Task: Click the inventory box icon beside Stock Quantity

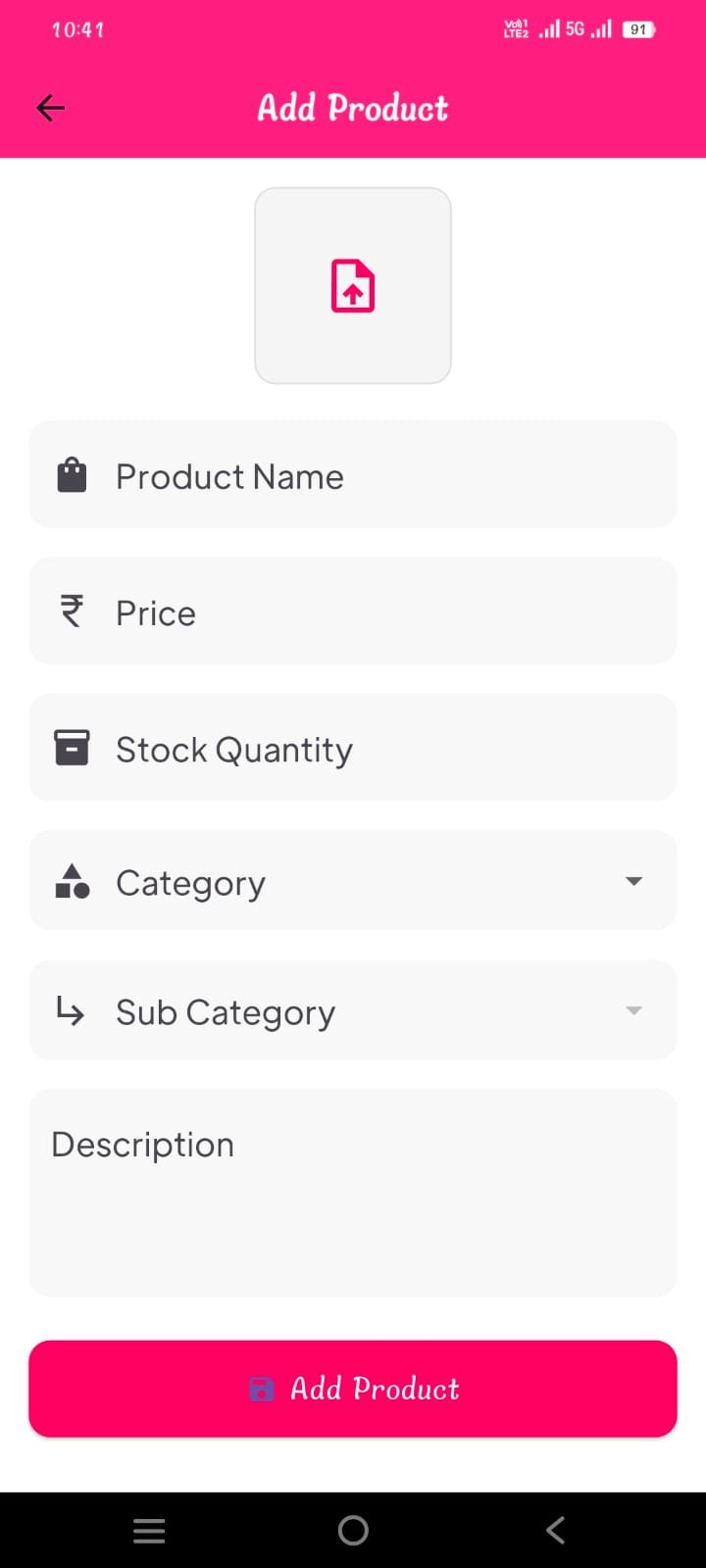Action: [71, 747]
